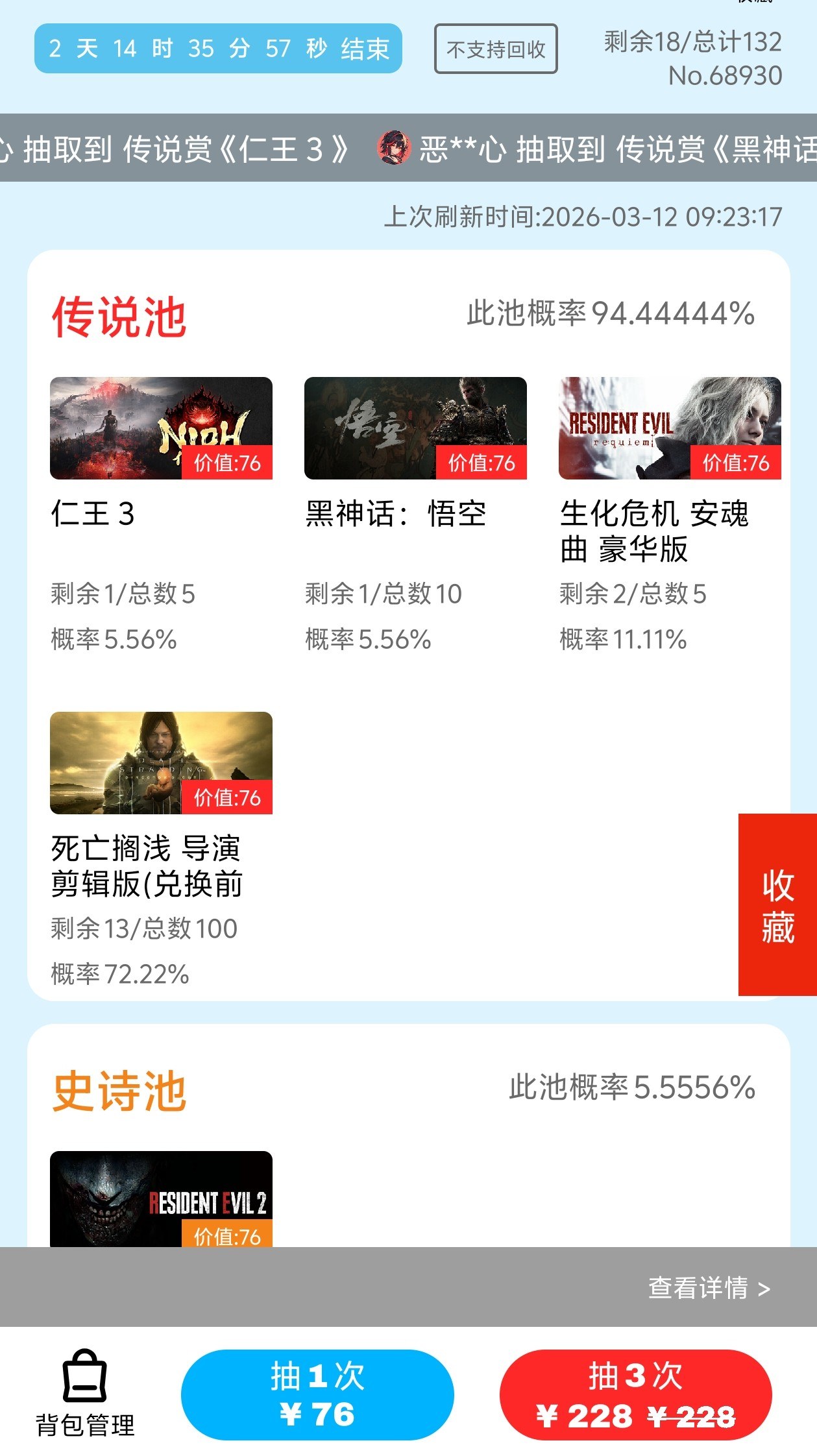Open 查看详情 details link
This screenshot has height=1456, width=817.
tap(709, 1288)
